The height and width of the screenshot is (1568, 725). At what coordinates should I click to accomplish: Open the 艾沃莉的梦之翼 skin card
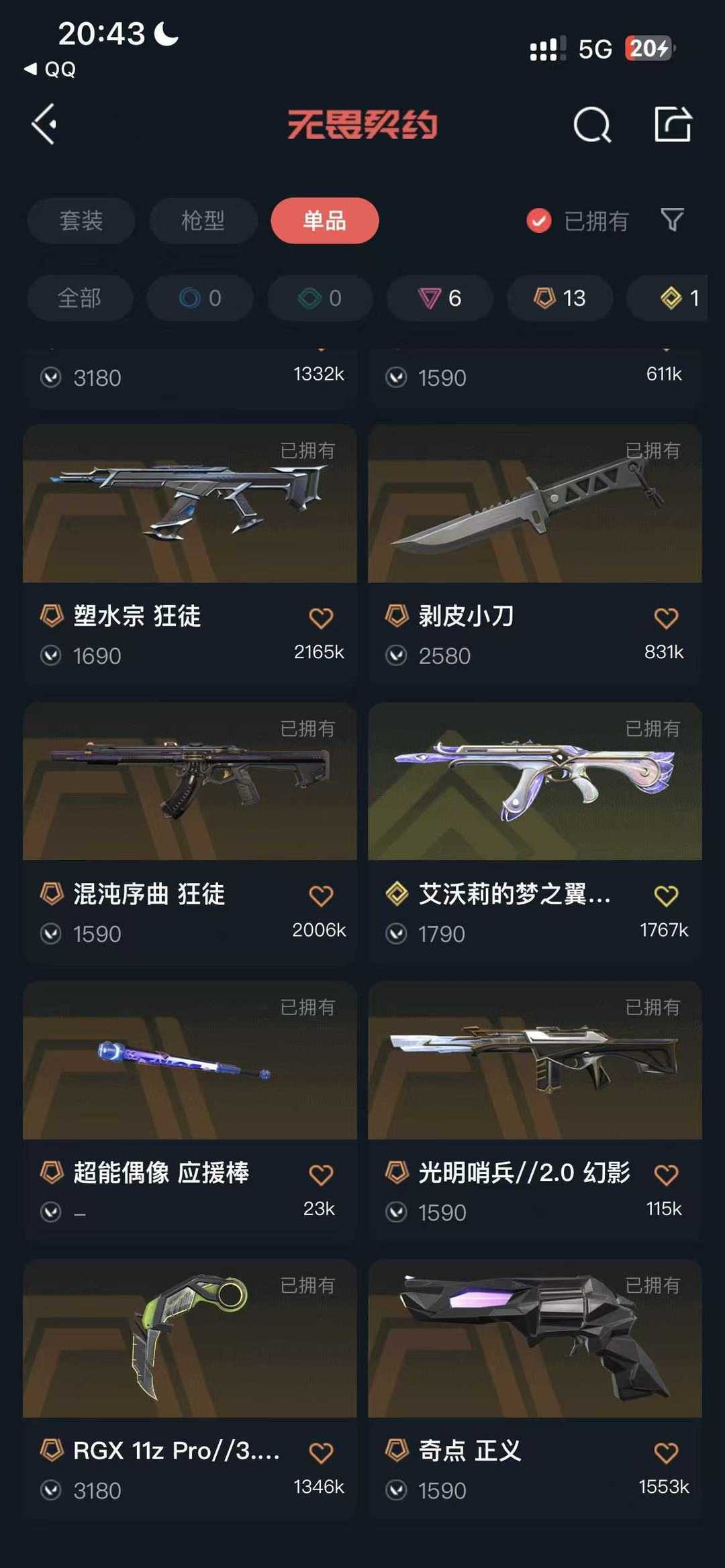point(535,832)
